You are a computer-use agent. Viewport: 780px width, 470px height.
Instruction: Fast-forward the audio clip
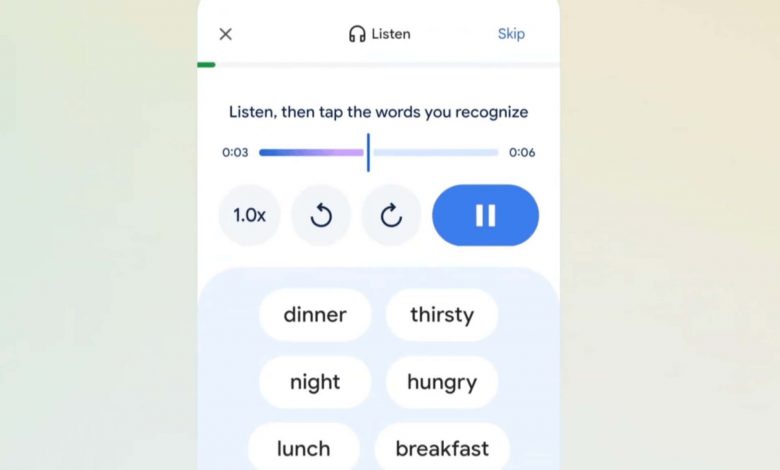[x=391, y=215]
